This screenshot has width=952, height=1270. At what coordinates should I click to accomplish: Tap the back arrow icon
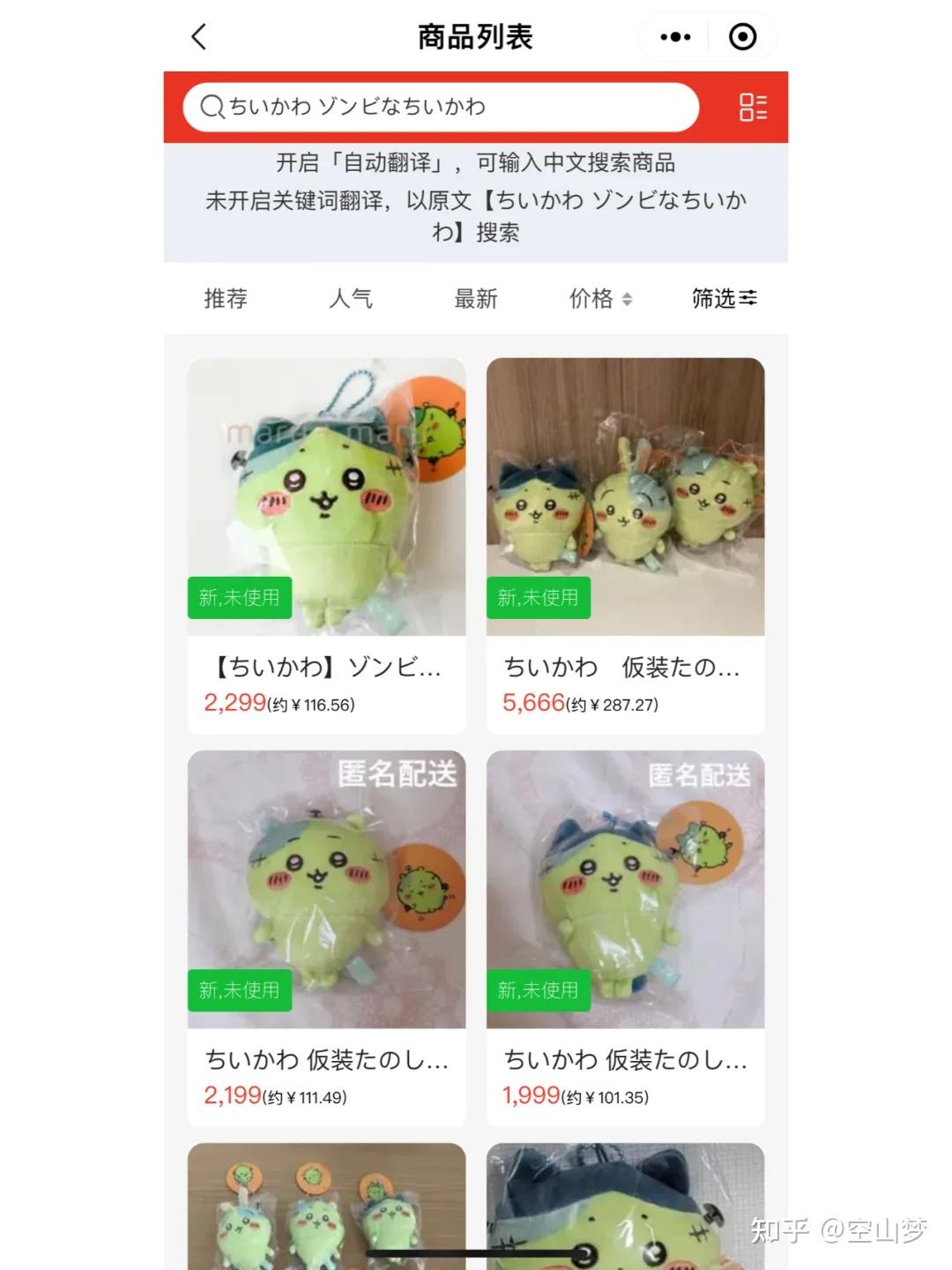[x=197, y=37]
